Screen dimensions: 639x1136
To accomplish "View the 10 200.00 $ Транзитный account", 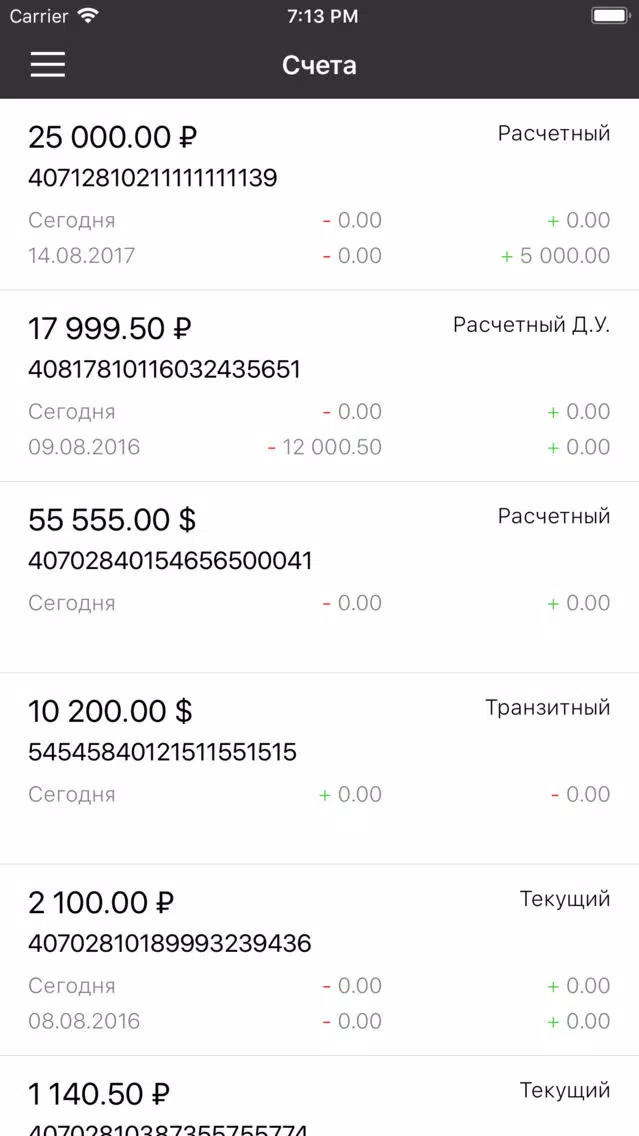I will [x=320, y=769].
